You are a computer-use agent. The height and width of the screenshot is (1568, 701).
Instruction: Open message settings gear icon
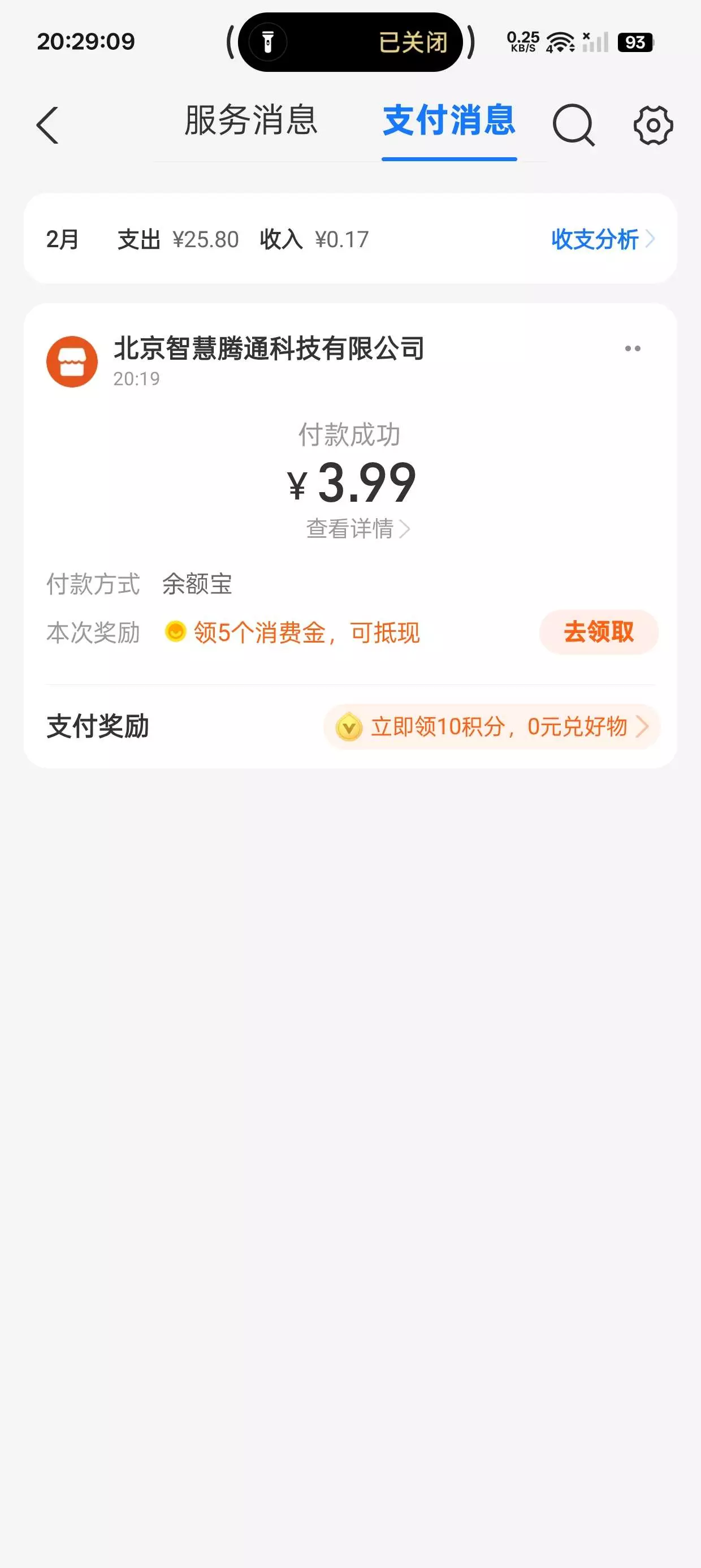[x=653, y=126]
